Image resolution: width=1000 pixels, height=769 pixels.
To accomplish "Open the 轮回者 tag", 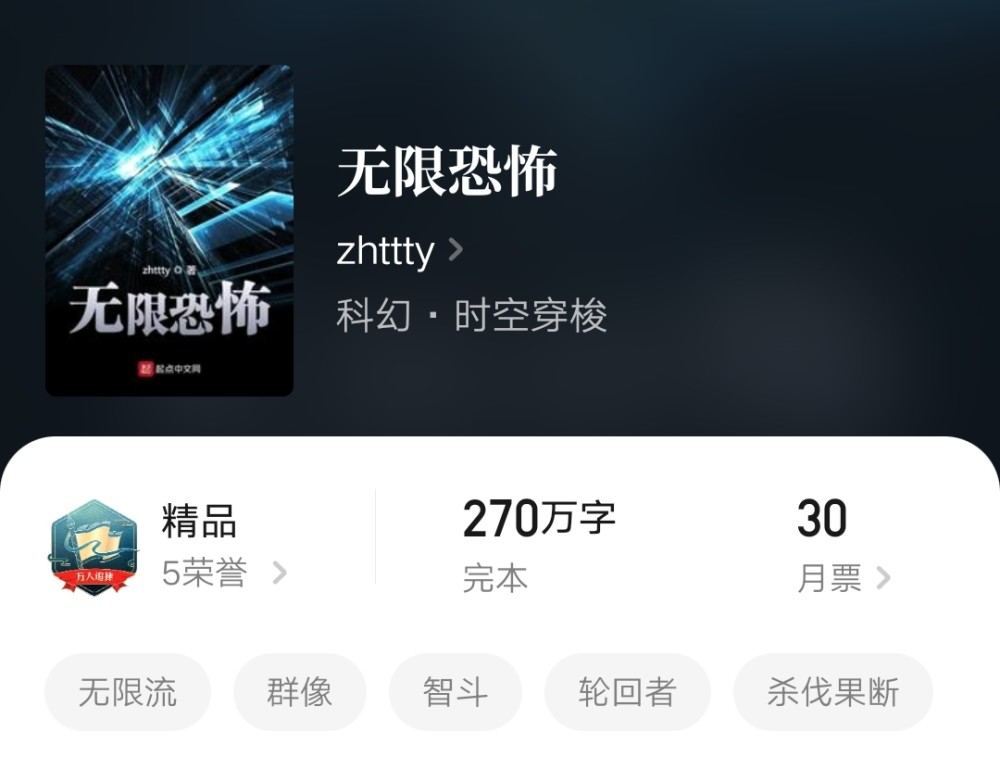I will (x=627, y=692).
